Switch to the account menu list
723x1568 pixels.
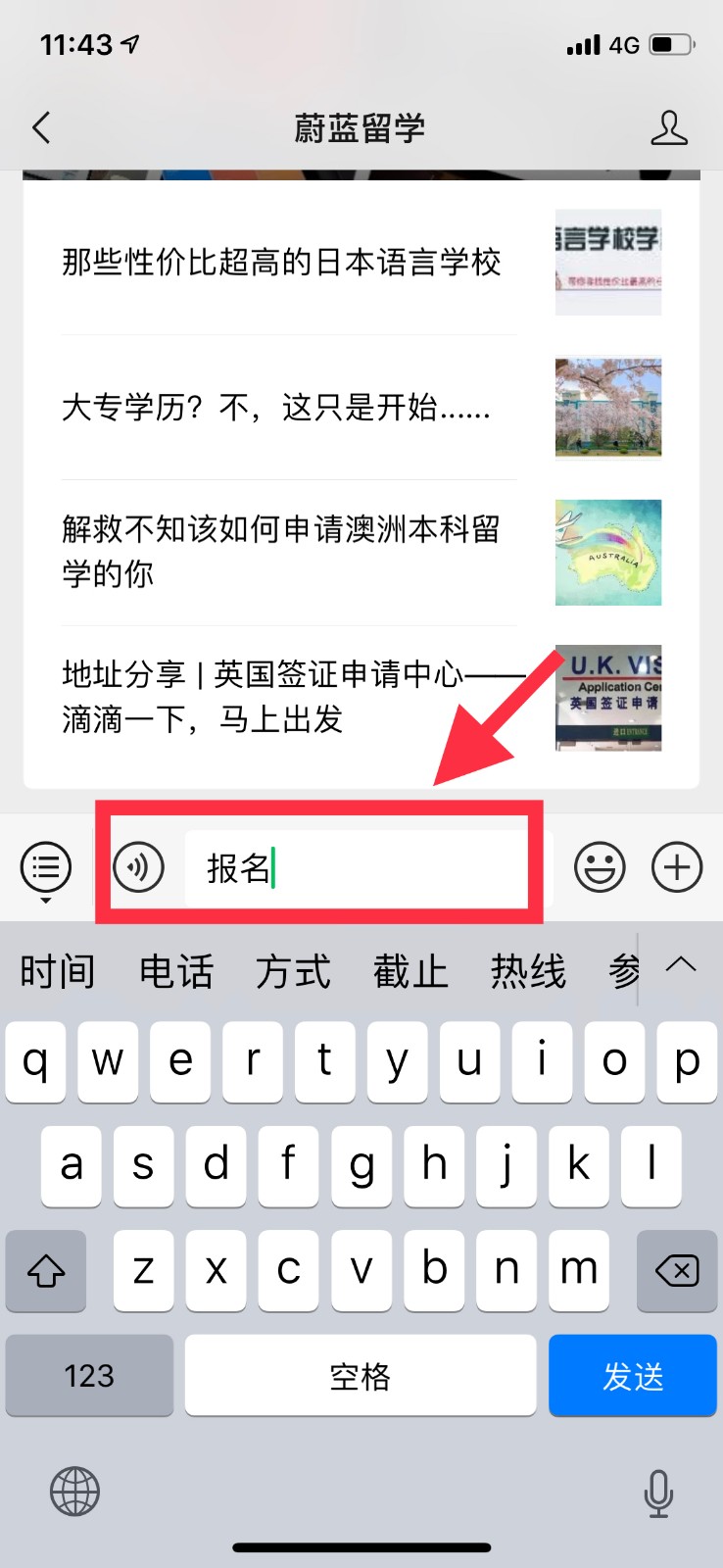46,867
